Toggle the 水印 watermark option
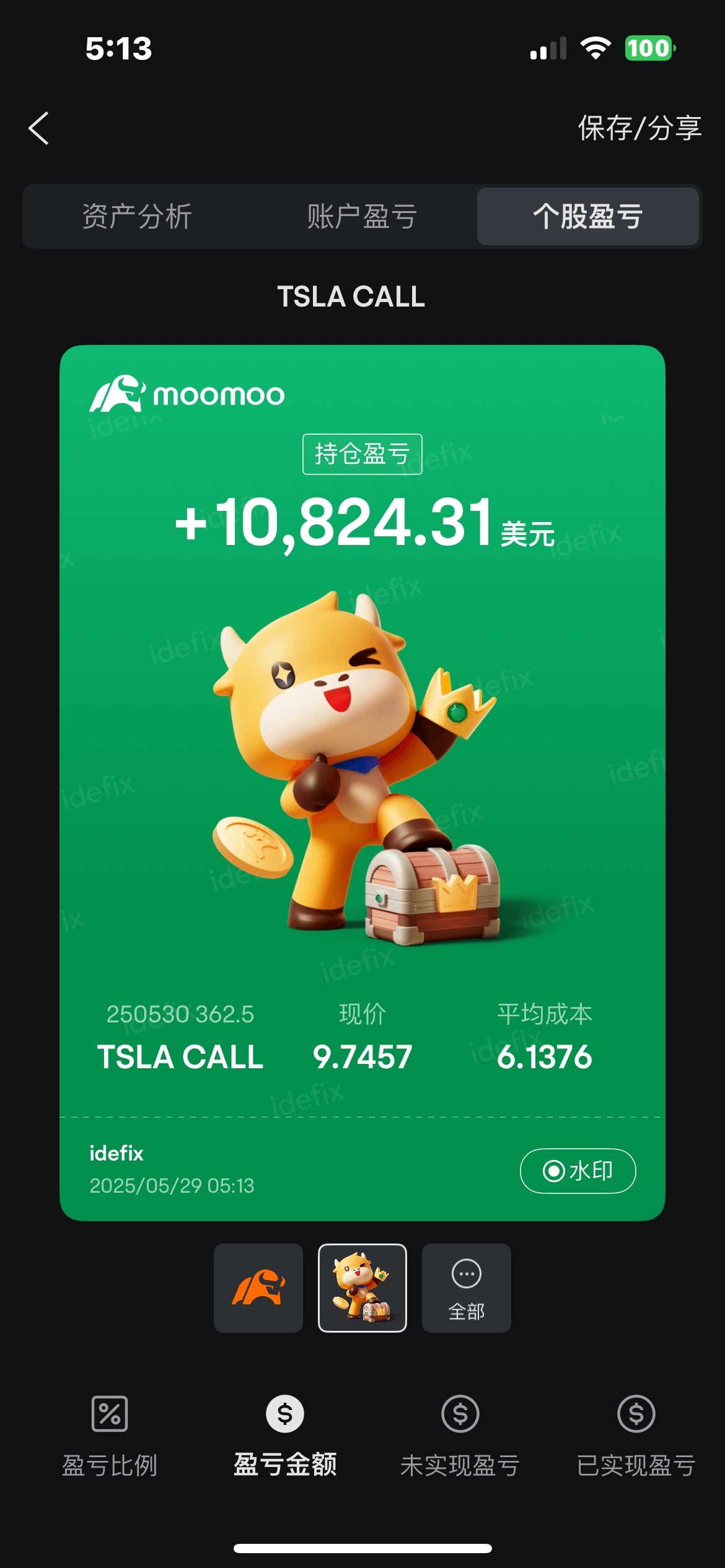Image resolution: width=725 pixels, height=1568 pixels. coord(578,1170)
